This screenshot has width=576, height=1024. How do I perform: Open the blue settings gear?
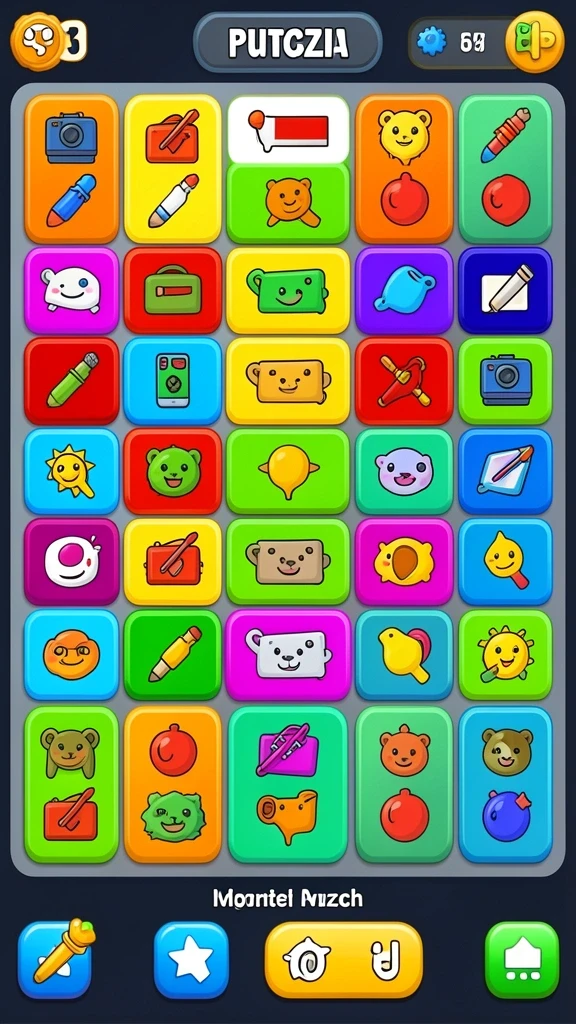[x=431, y=42]
